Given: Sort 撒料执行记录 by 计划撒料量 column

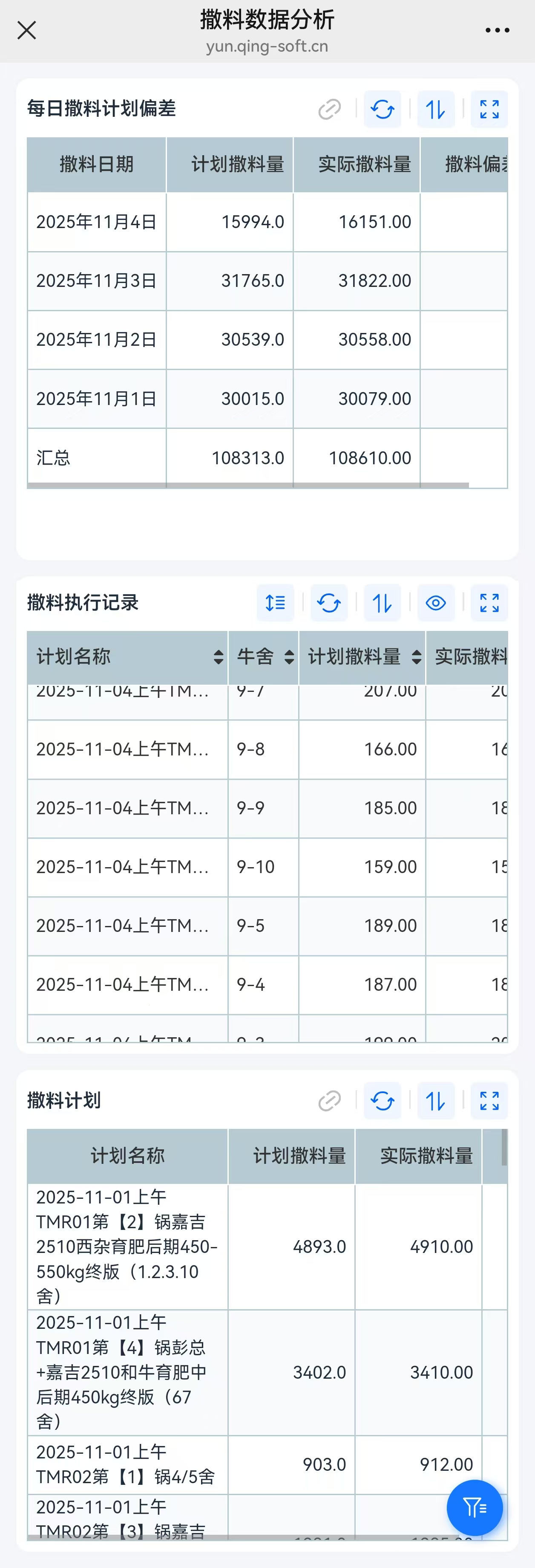Looking at the screenshot, I should coord(417,657).
